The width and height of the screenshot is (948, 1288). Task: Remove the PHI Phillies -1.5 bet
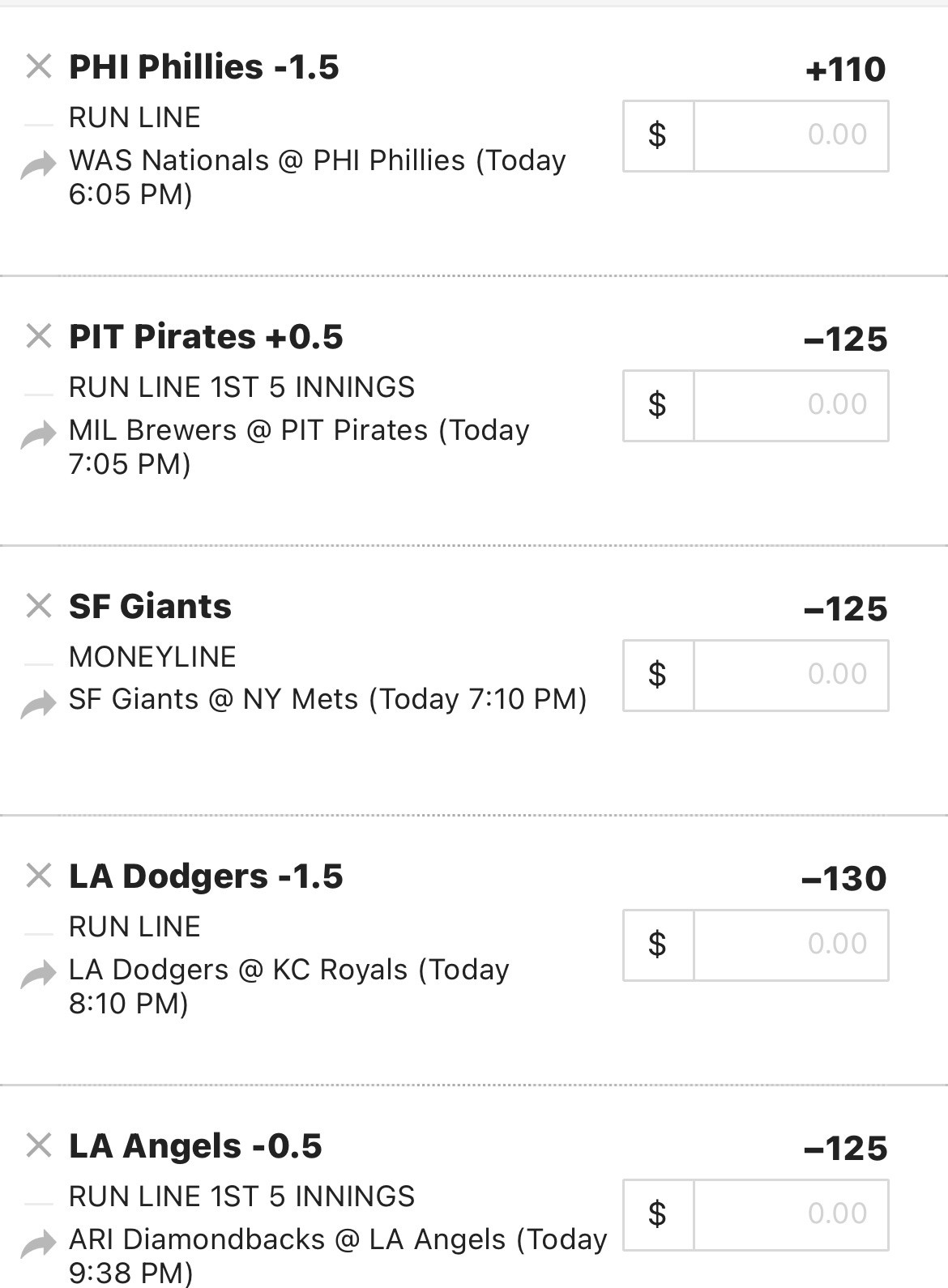(x=39, y=66)
